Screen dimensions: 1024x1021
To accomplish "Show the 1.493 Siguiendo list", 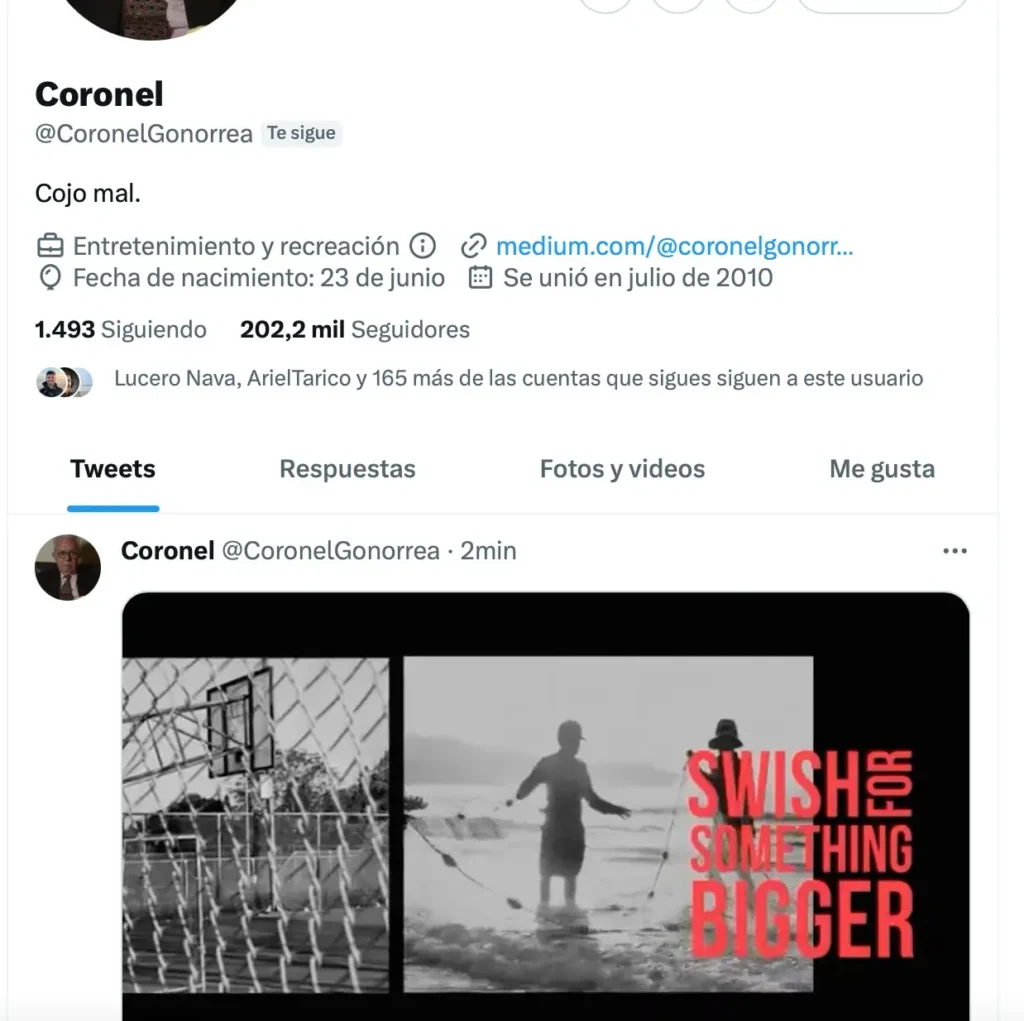I will click(x=121, y=330).
